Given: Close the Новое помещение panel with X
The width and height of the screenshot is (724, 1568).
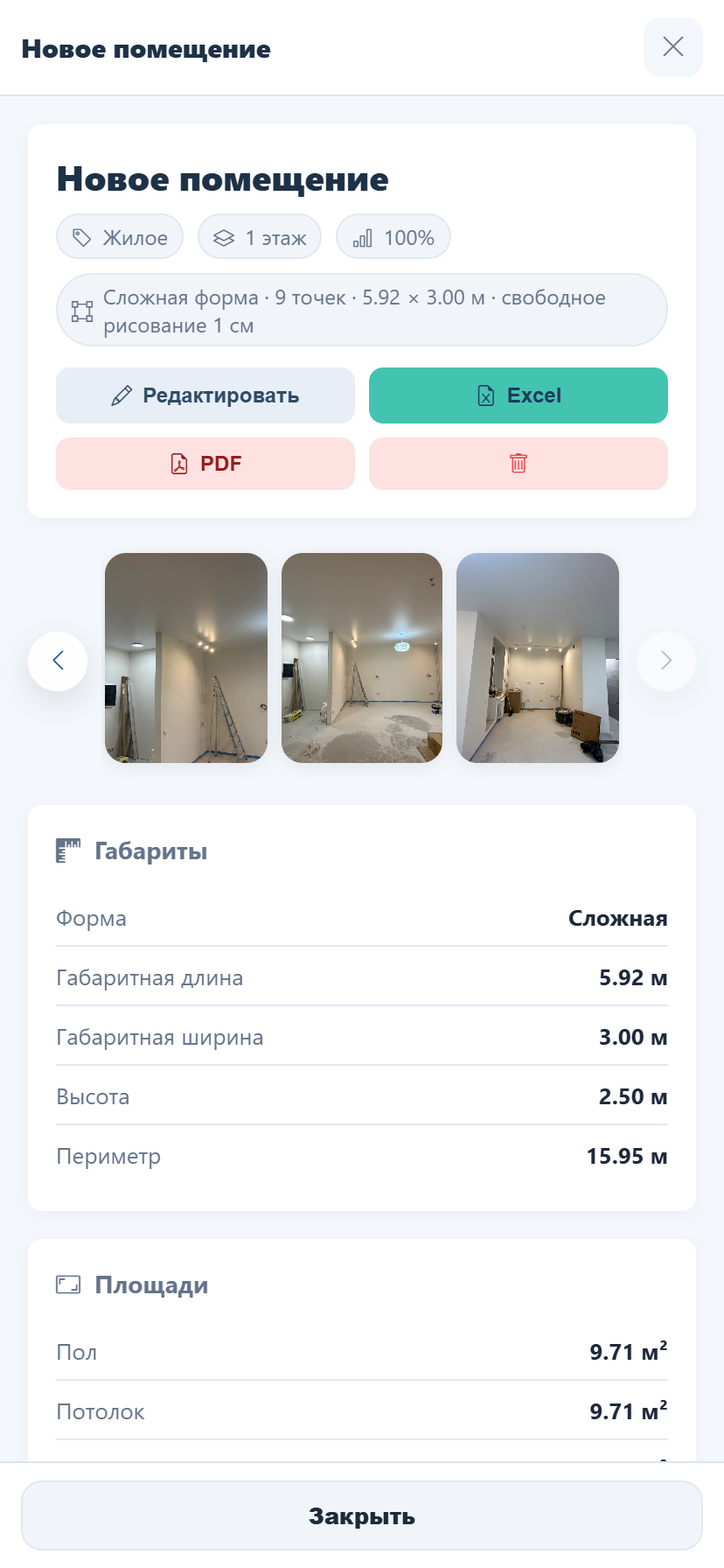Looking at the screenshot, I should pos(672,47).
